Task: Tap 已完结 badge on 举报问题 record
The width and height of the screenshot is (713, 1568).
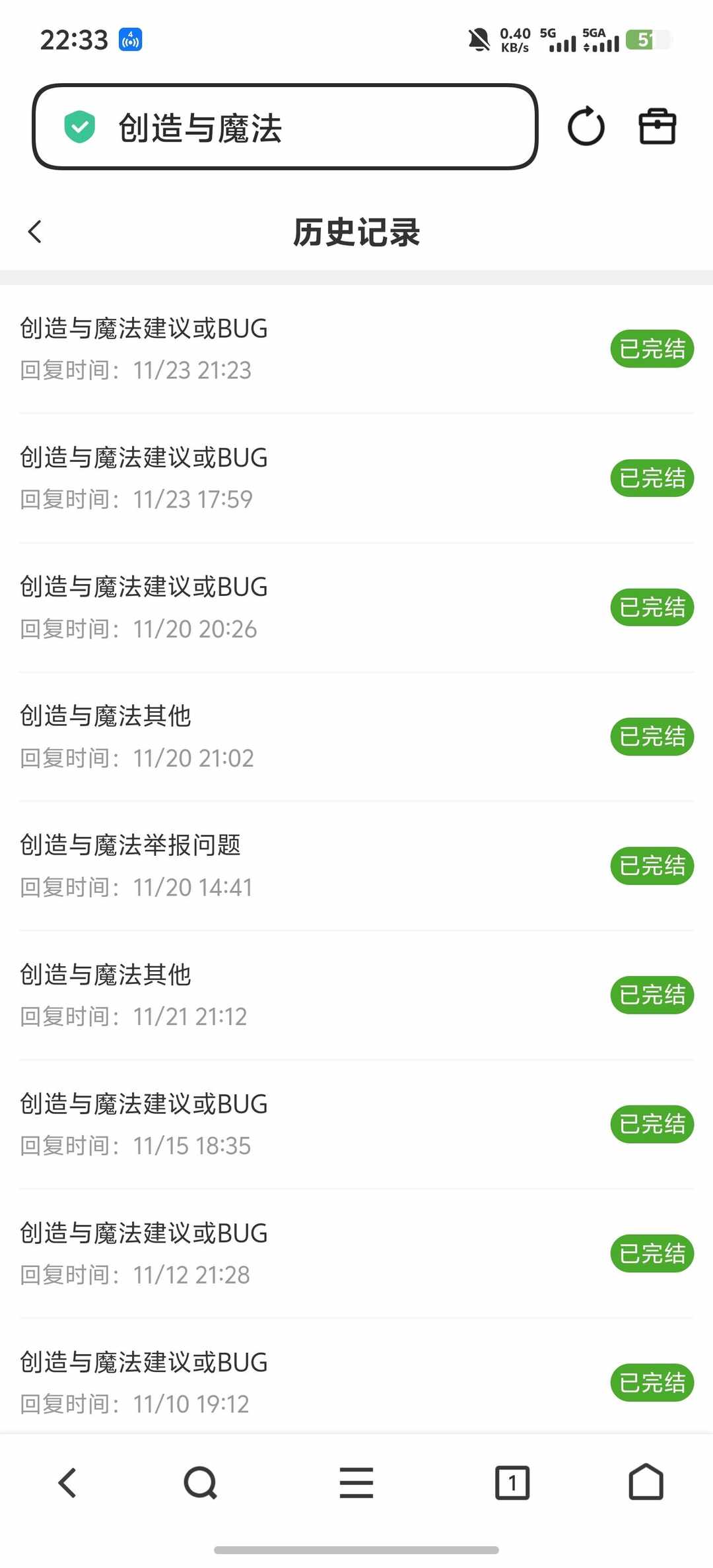Action: [x=651, y=866]
